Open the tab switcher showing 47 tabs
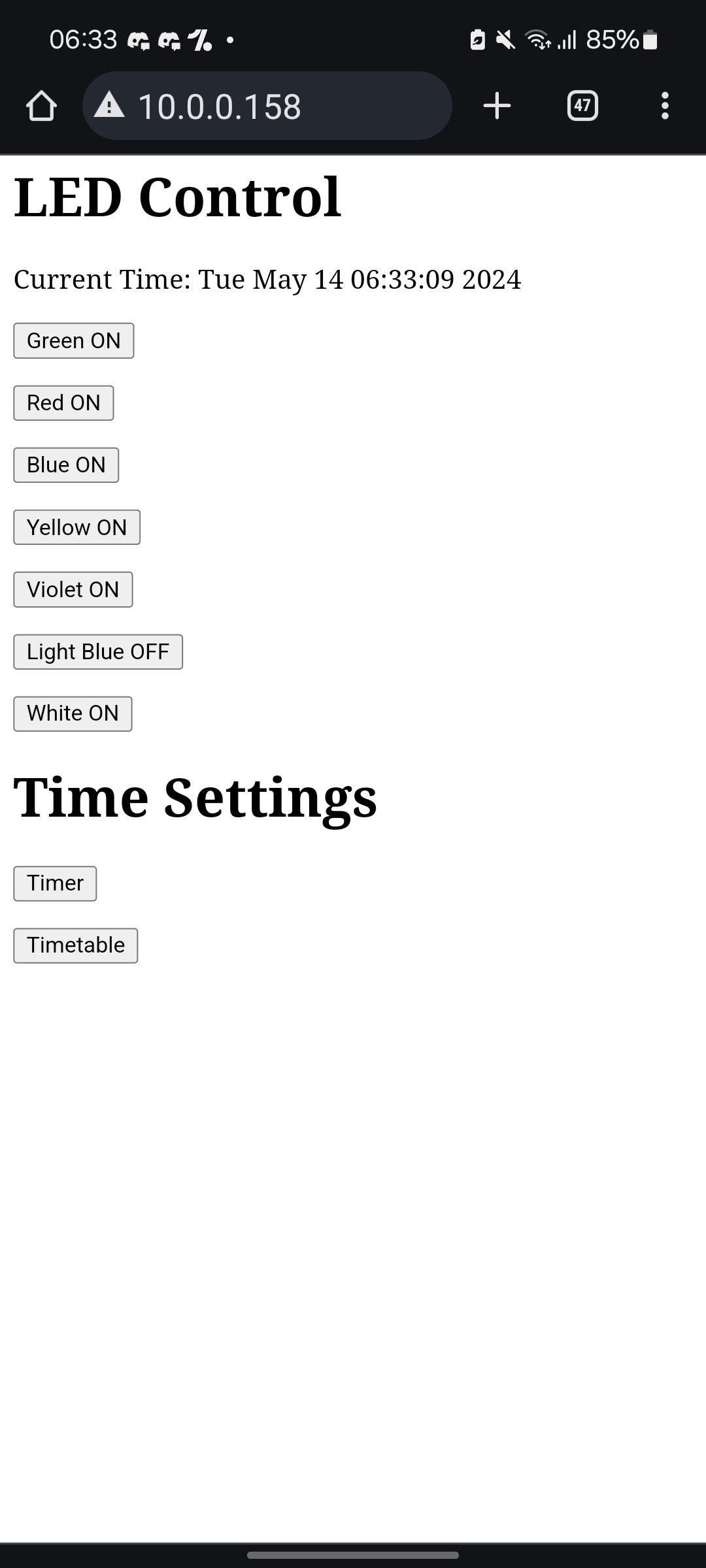 pyautogui.click(x=582, y=106)
